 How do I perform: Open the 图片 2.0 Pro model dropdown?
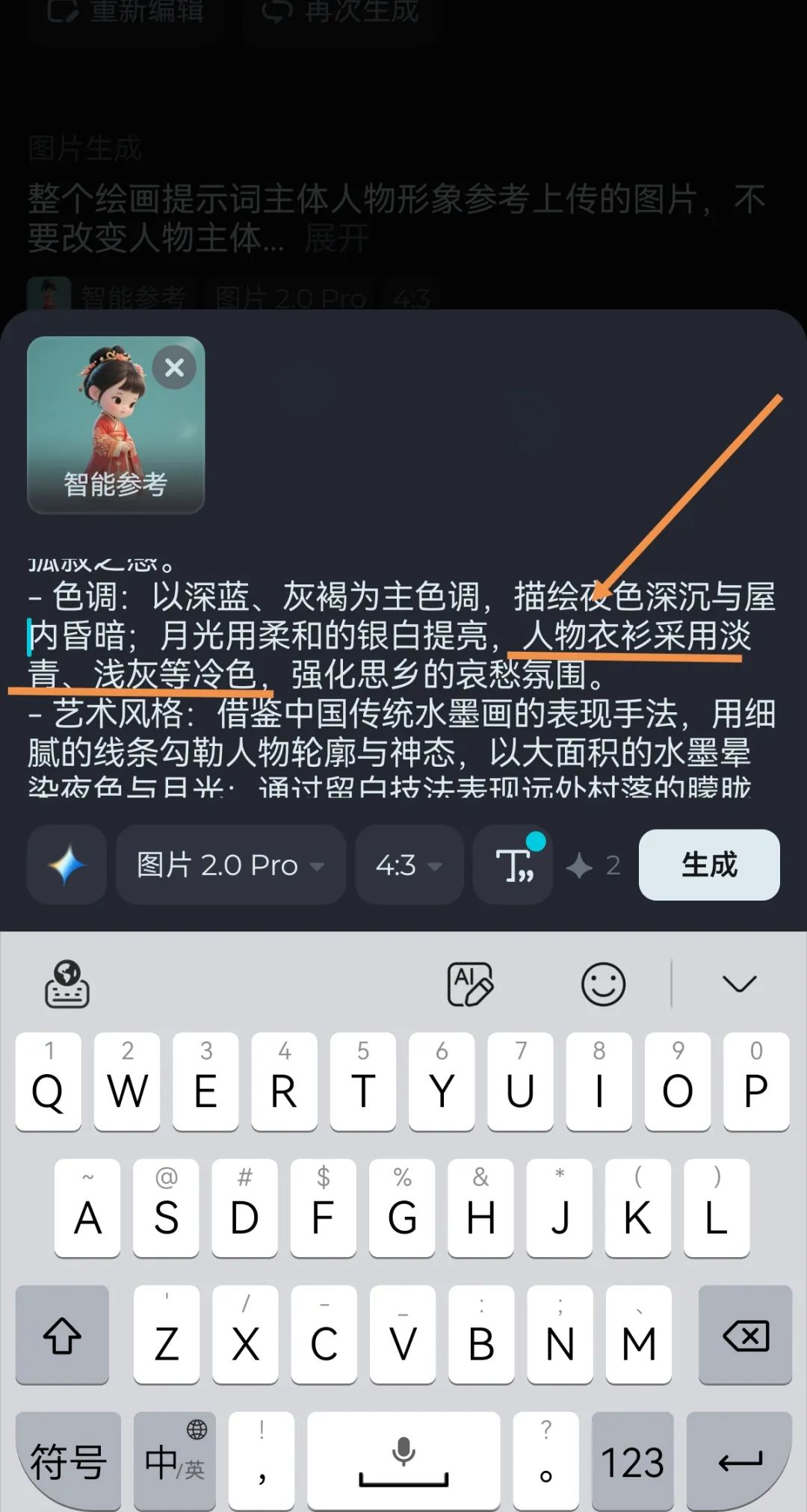230,865
